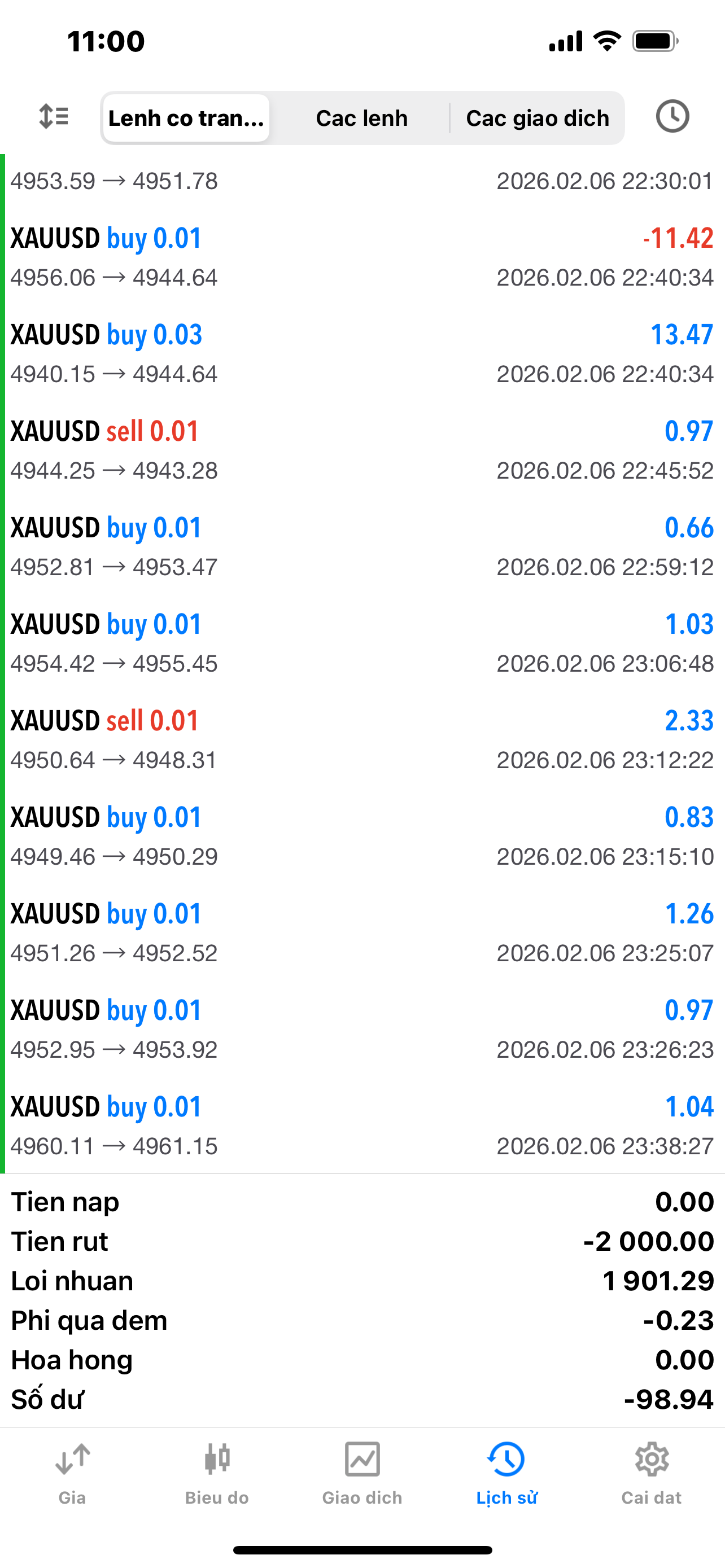Screen dimensions: 725x1568
Task: Open the clock date range filter
Action: tap(672, 116)
